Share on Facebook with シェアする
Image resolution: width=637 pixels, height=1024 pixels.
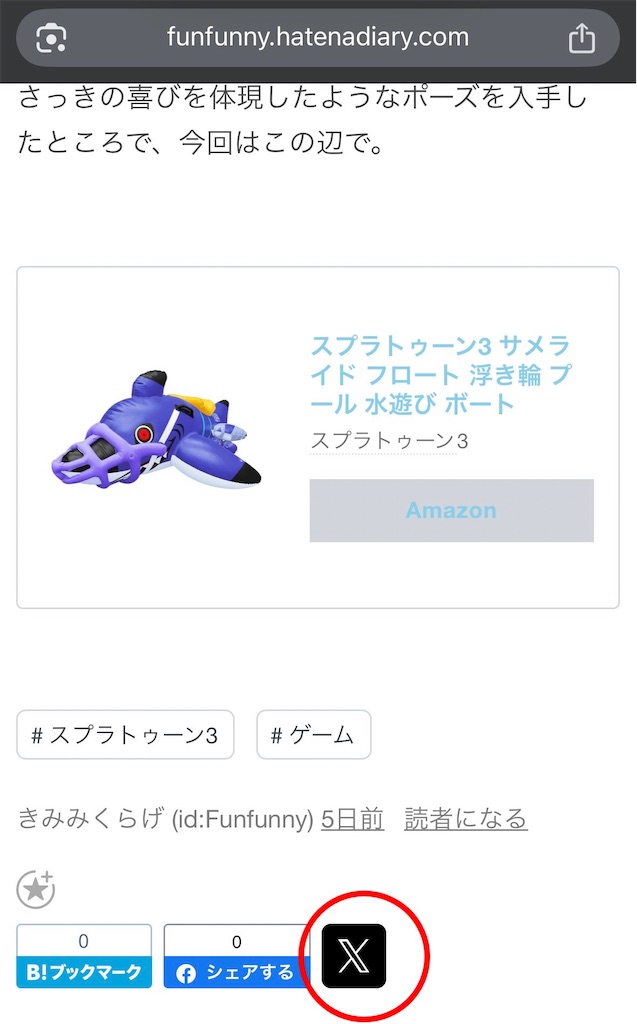[237, 956]
